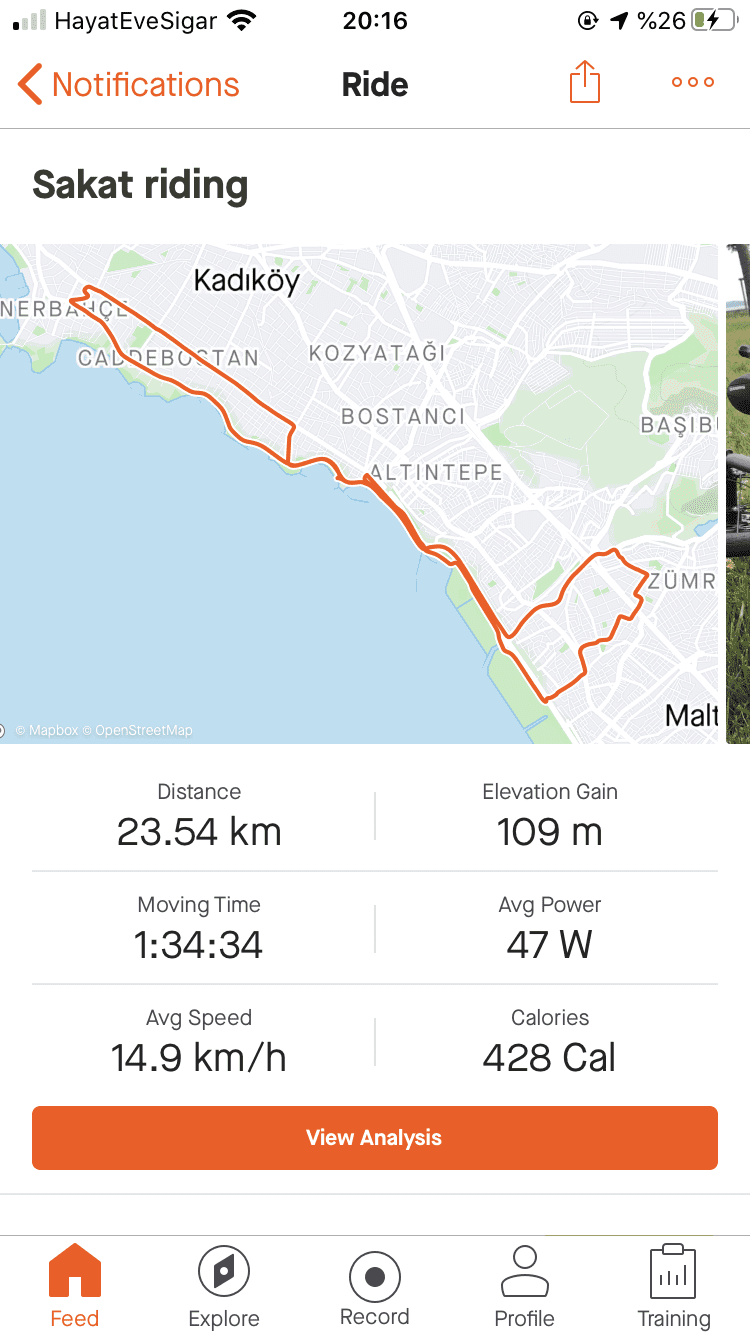Screen dimensions: 750x1334
Task: Open the ride photo beside the map
Action: pos(739,493)
